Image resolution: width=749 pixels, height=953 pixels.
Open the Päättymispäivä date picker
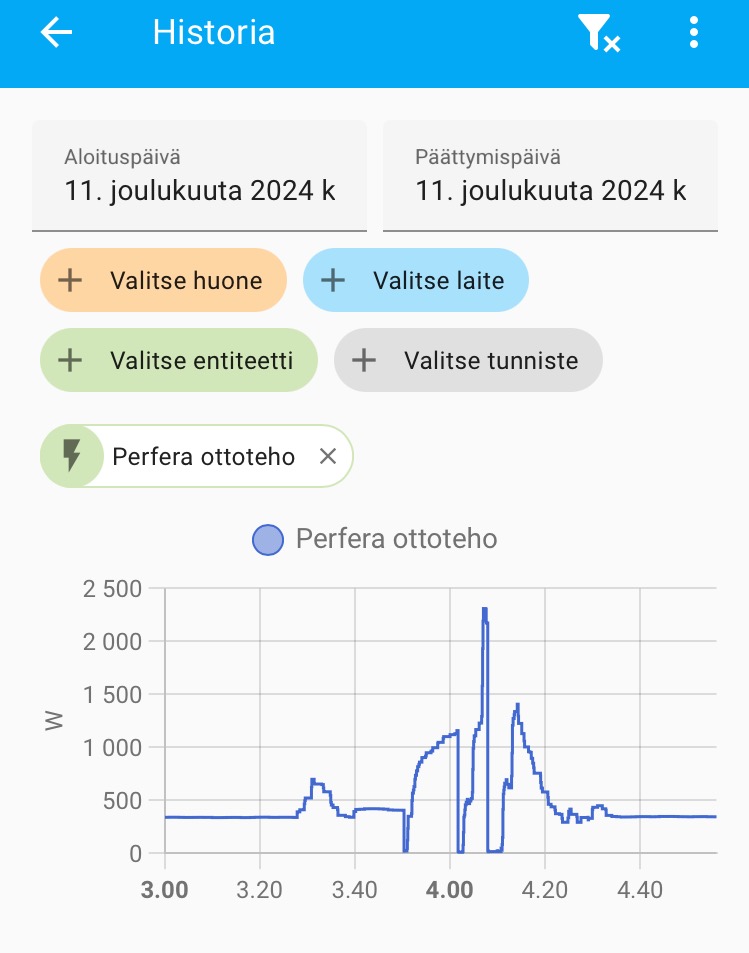550,176
